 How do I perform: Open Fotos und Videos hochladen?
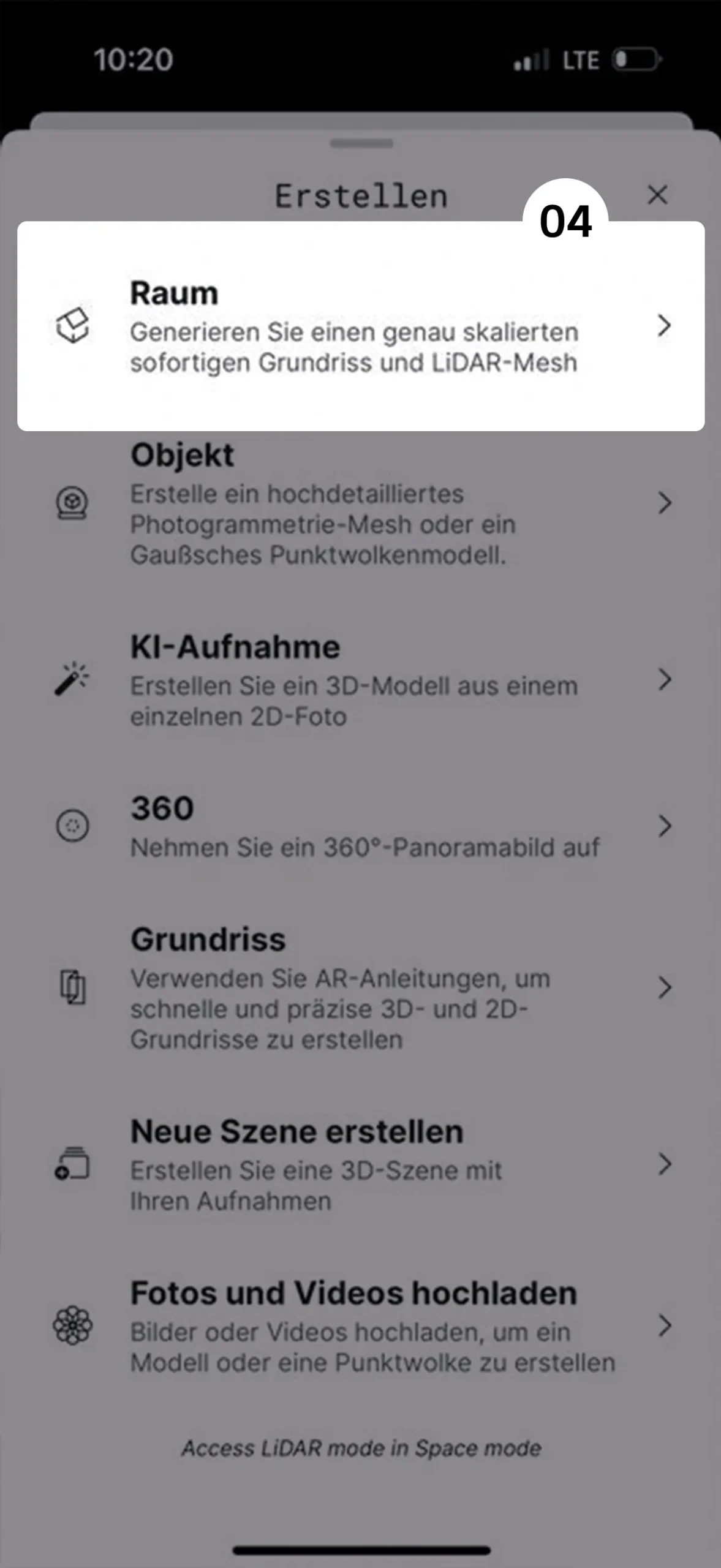click(355, 1326)
